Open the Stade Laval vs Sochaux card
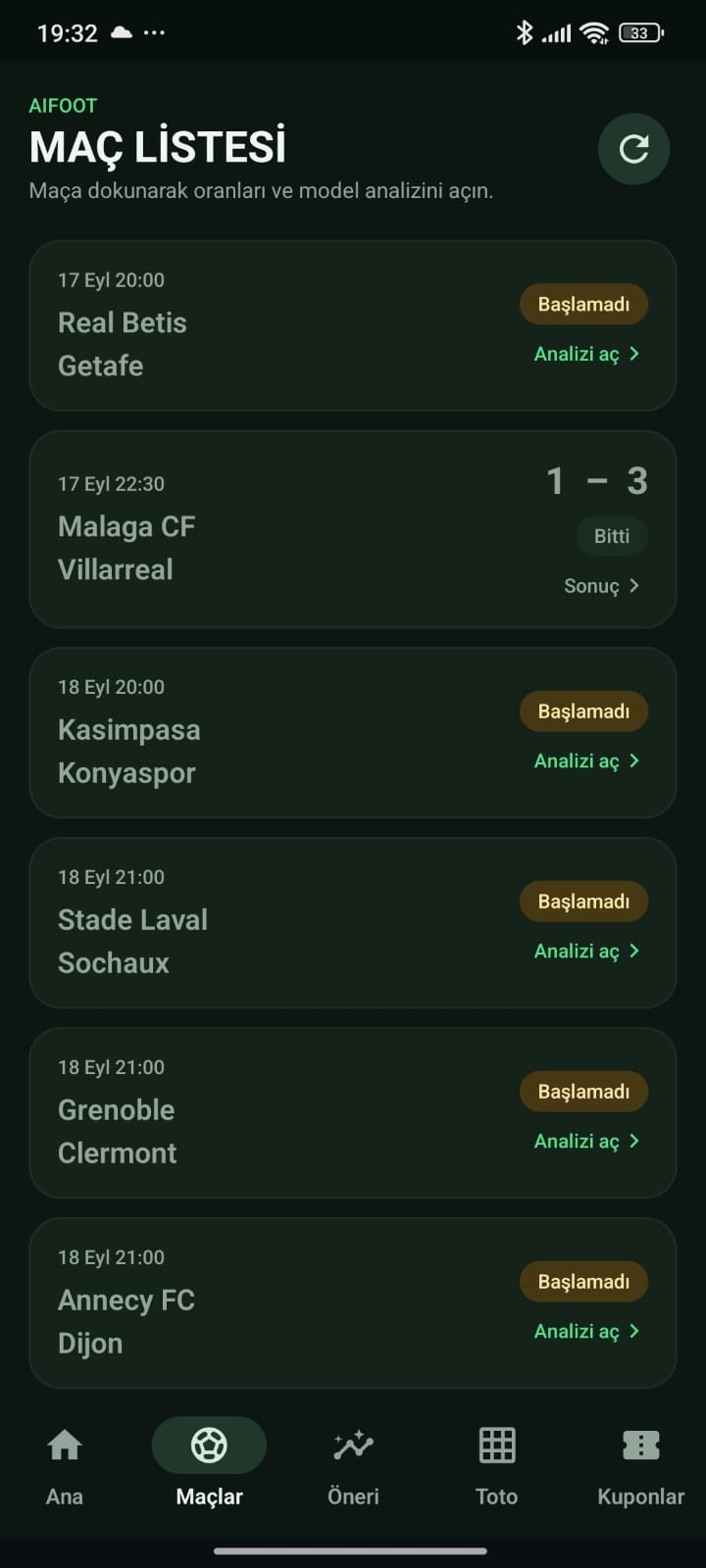The width and height of the screenshot is (706, 1568). pyautogui.click(x=353, y=923)
